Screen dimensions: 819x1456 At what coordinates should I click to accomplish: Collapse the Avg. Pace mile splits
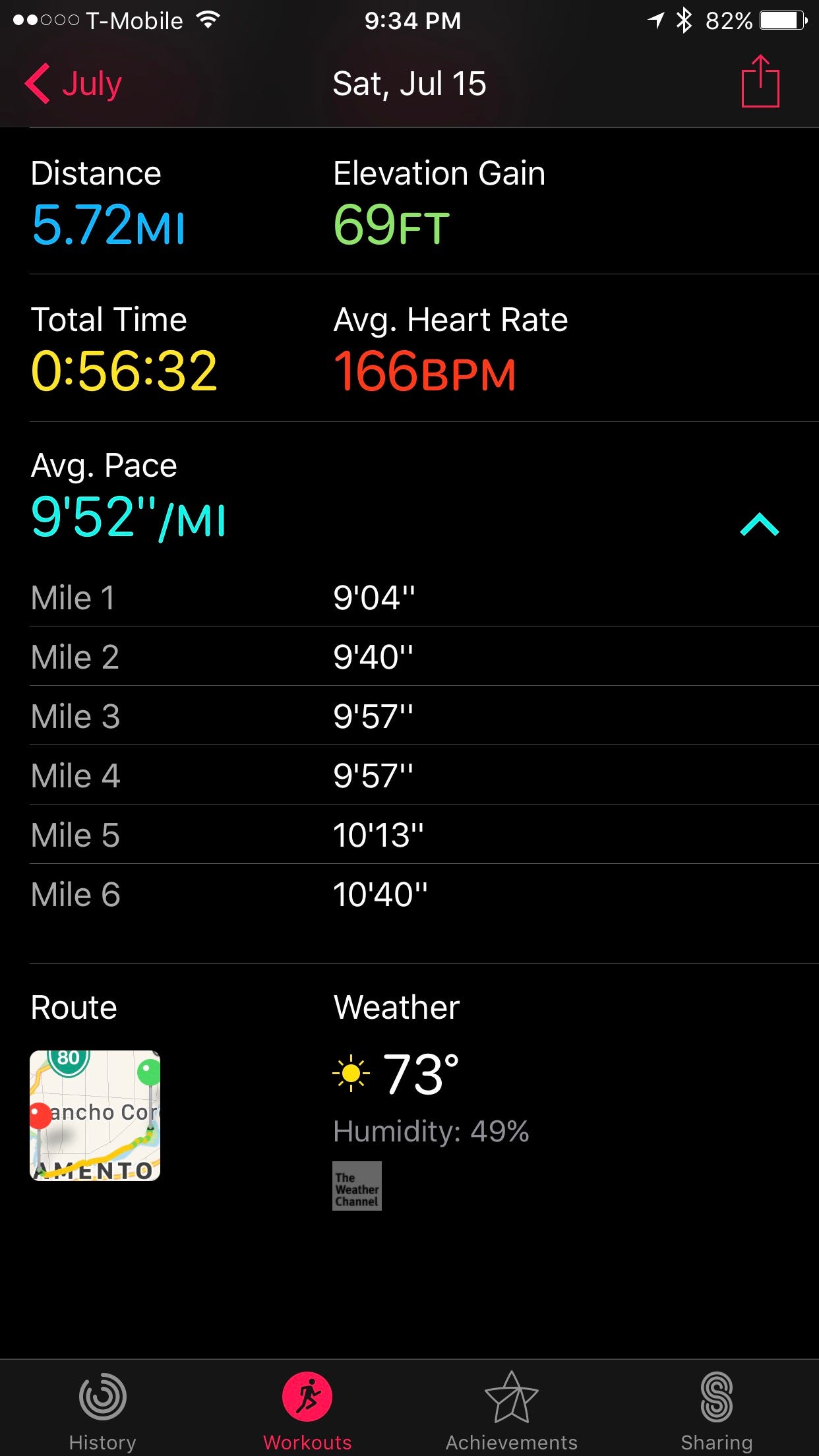pos(760,525)
